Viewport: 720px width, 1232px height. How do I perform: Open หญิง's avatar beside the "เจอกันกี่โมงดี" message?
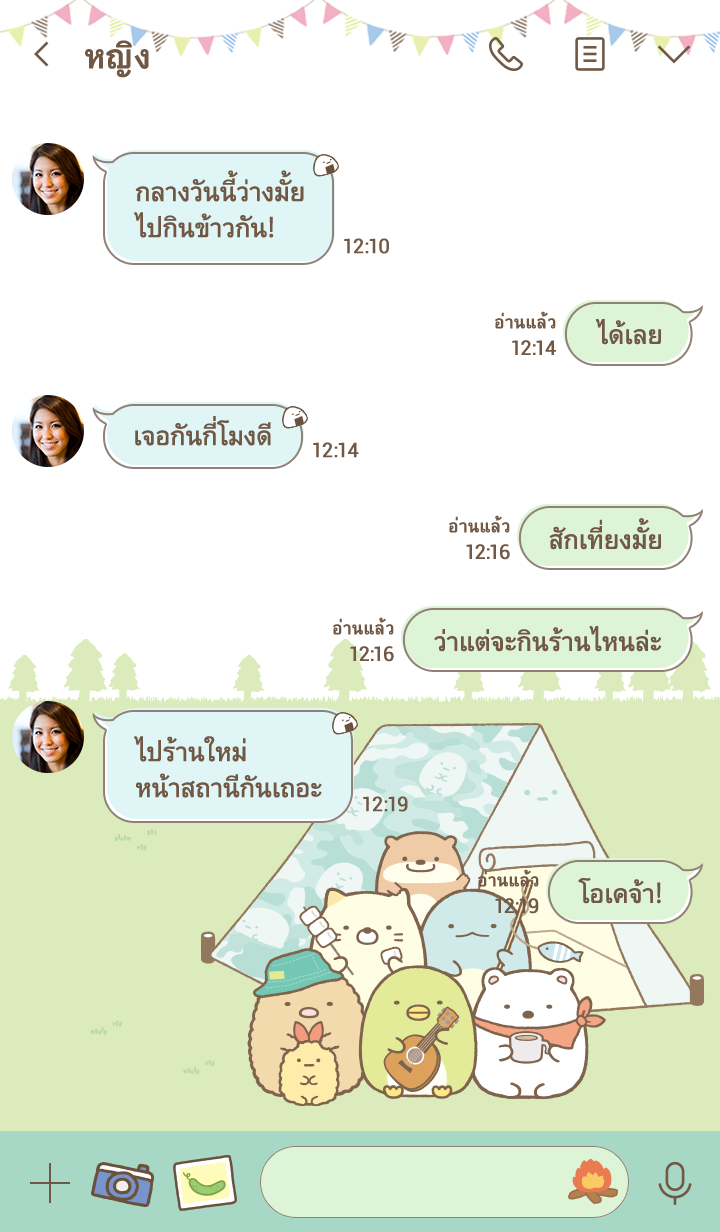point(48,431)
